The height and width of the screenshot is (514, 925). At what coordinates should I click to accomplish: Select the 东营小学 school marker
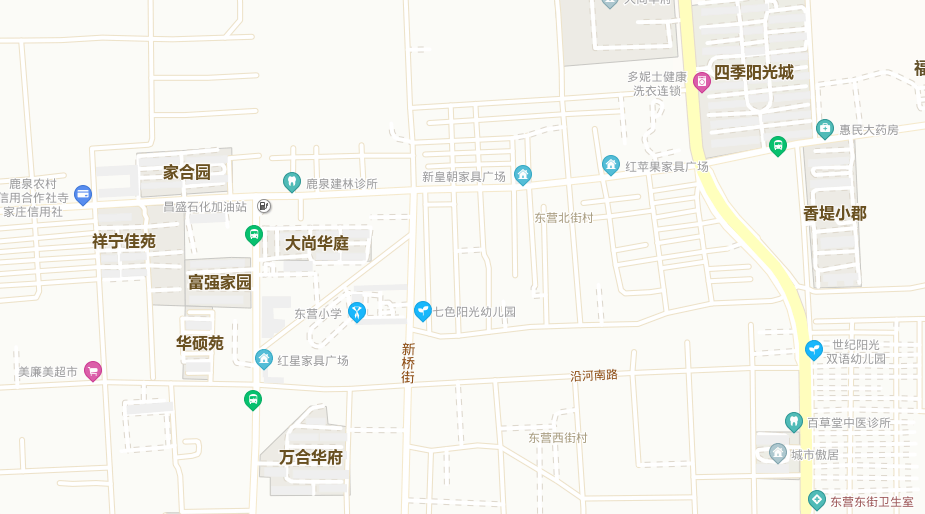[356, 313]
